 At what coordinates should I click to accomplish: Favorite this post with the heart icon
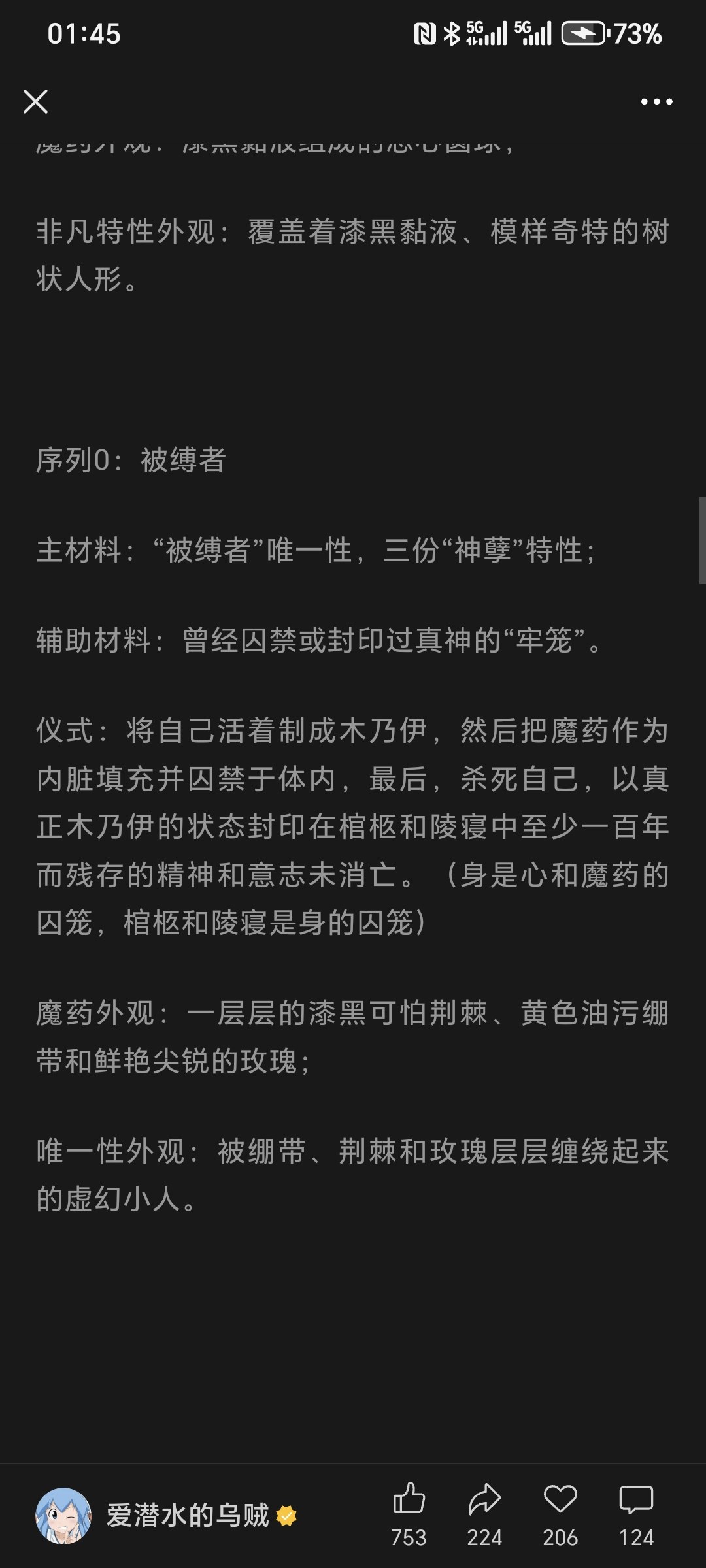pos(560,1514)
